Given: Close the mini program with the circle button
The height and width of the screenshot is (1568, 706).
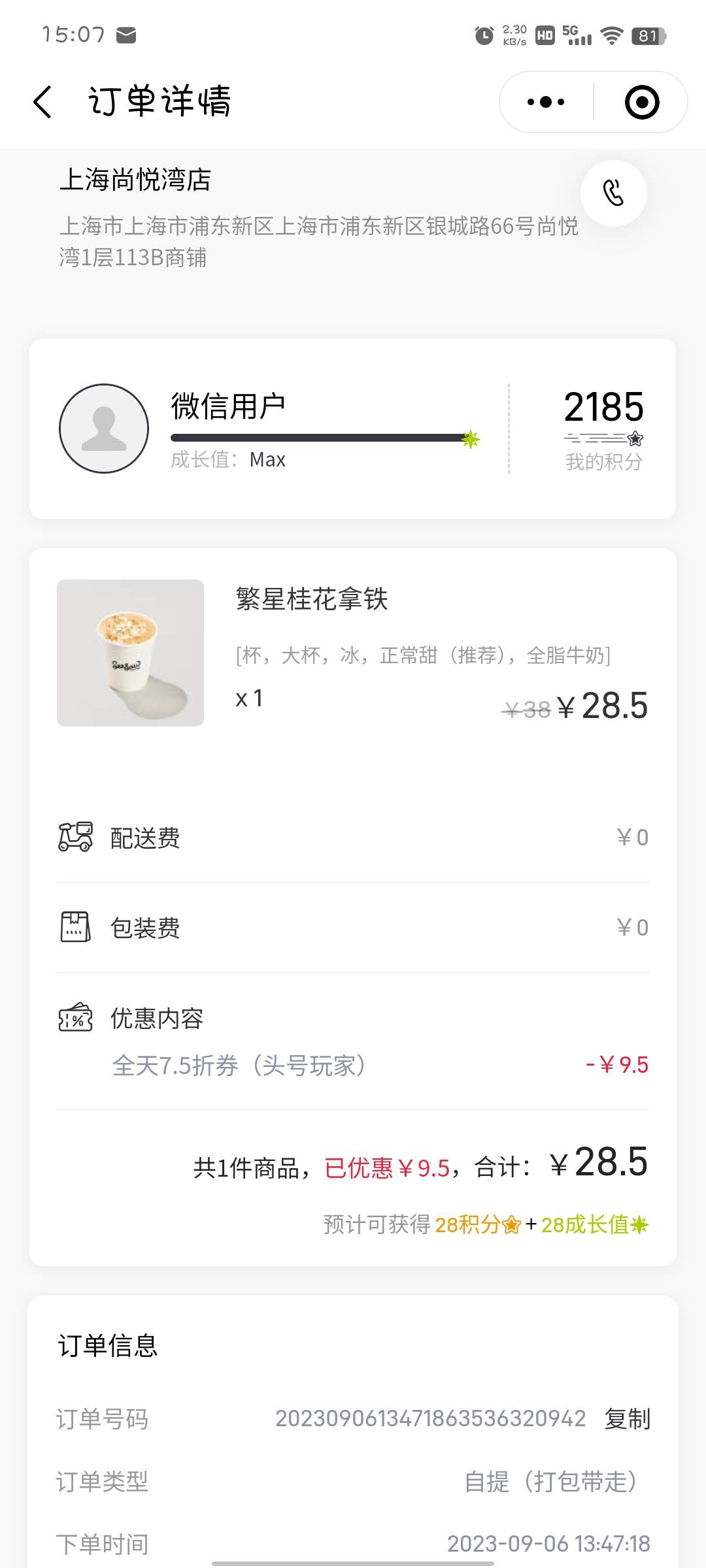Looking at the screenshot, I should tap(642, 102).
